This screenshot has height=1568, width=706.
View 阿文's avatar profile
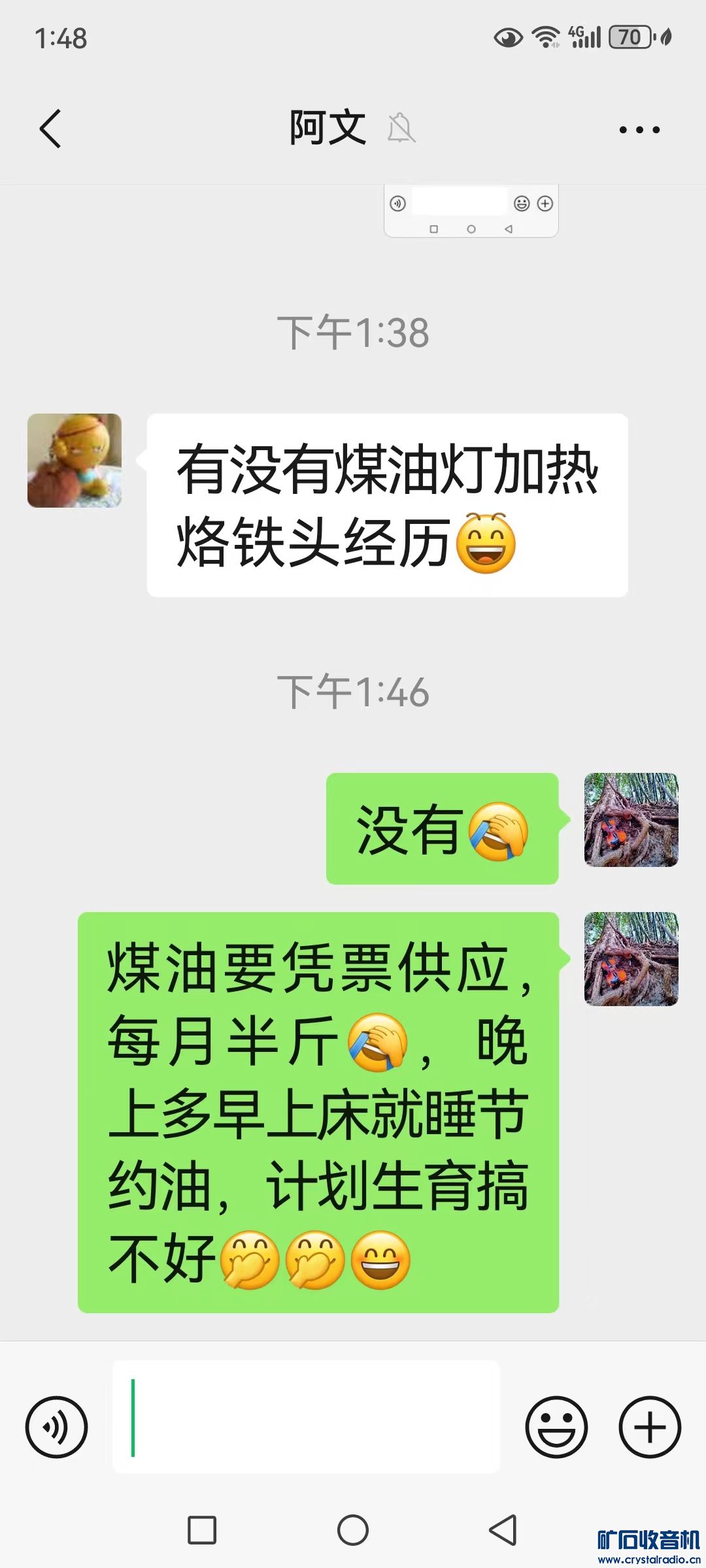coord(75,461)
